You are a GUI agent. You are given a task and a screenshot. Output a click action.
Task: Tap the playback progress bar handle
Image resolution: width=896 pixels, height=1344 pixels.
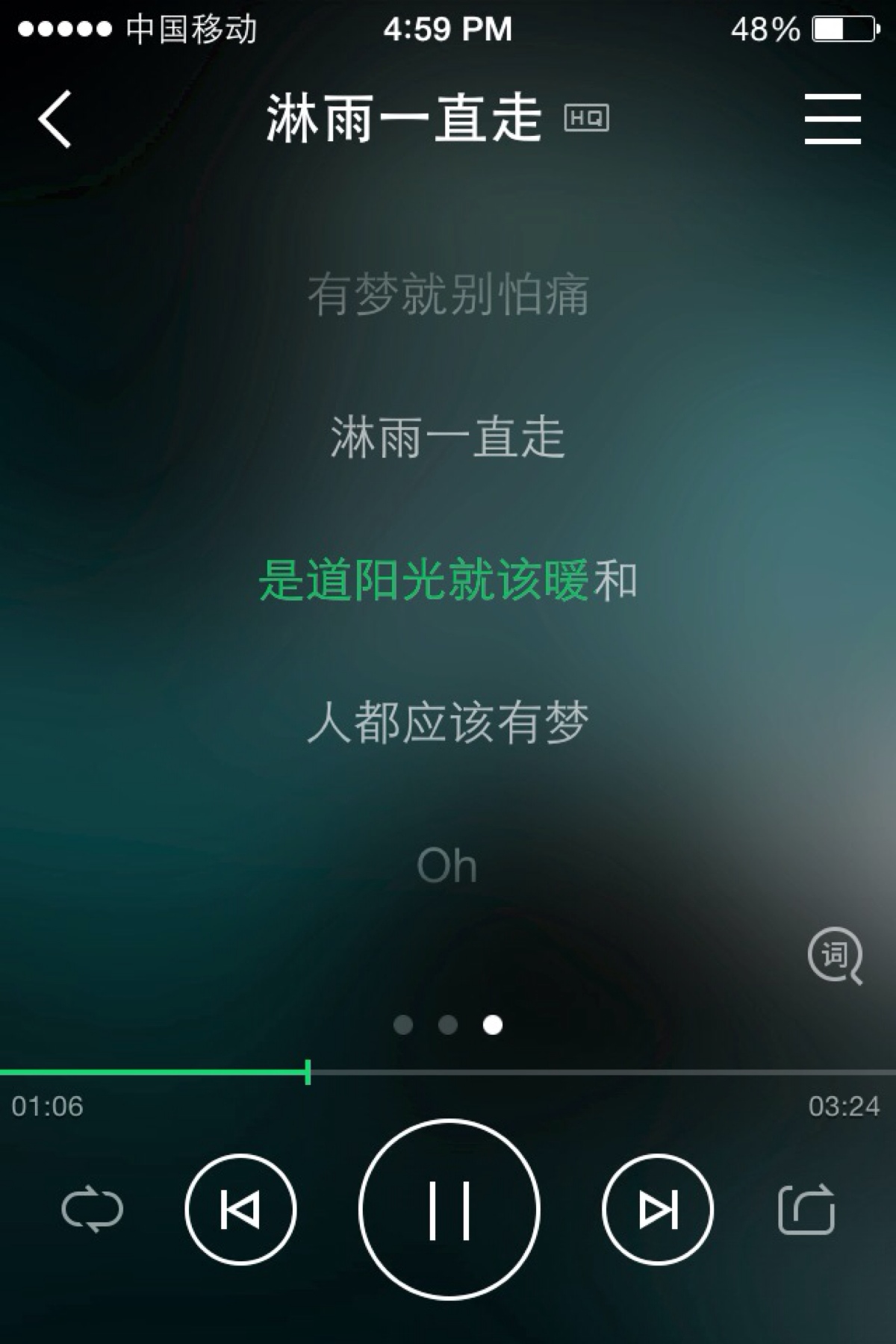308,1072
